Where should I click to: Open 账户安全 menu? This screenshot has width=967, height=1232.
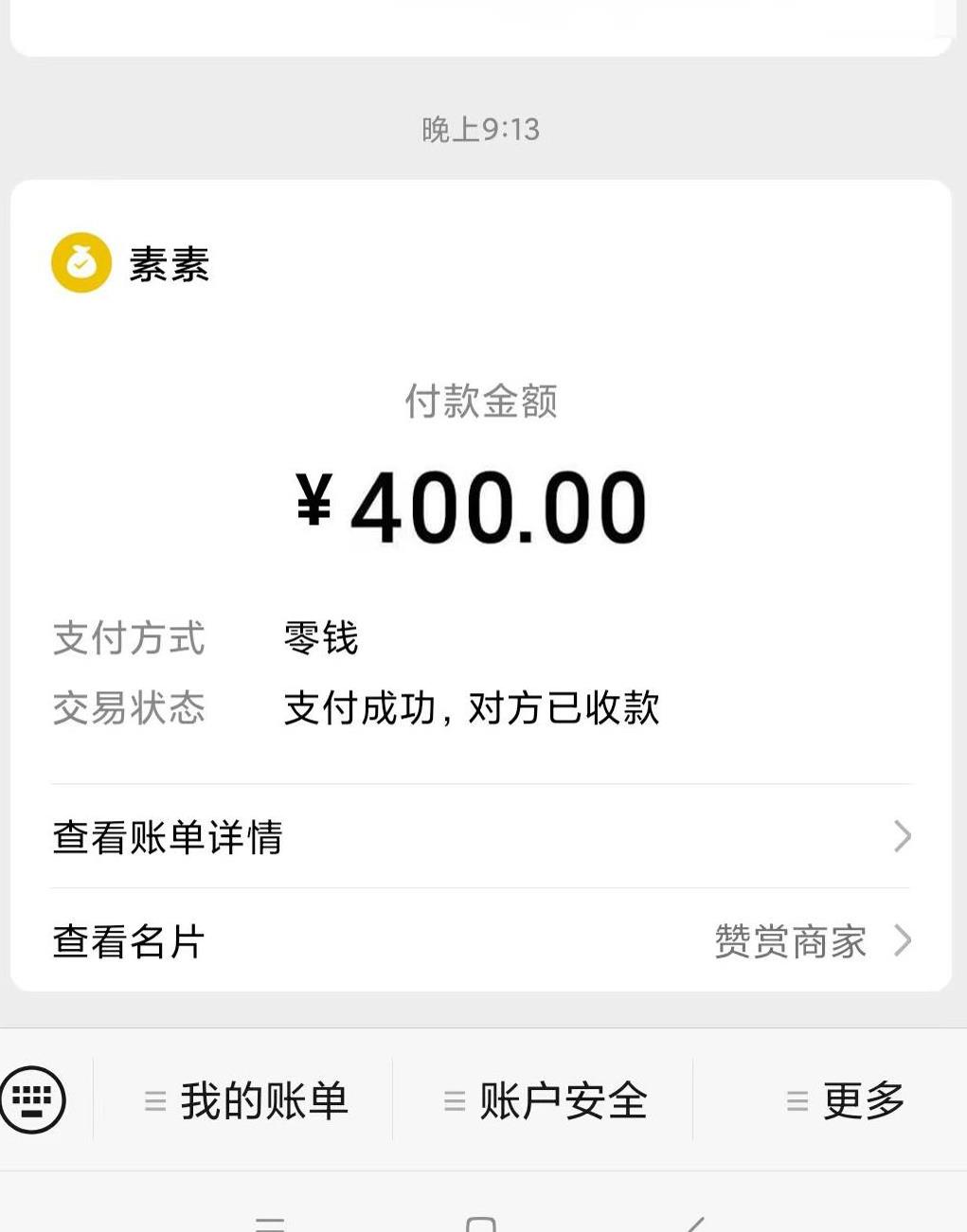(546, 1100)
